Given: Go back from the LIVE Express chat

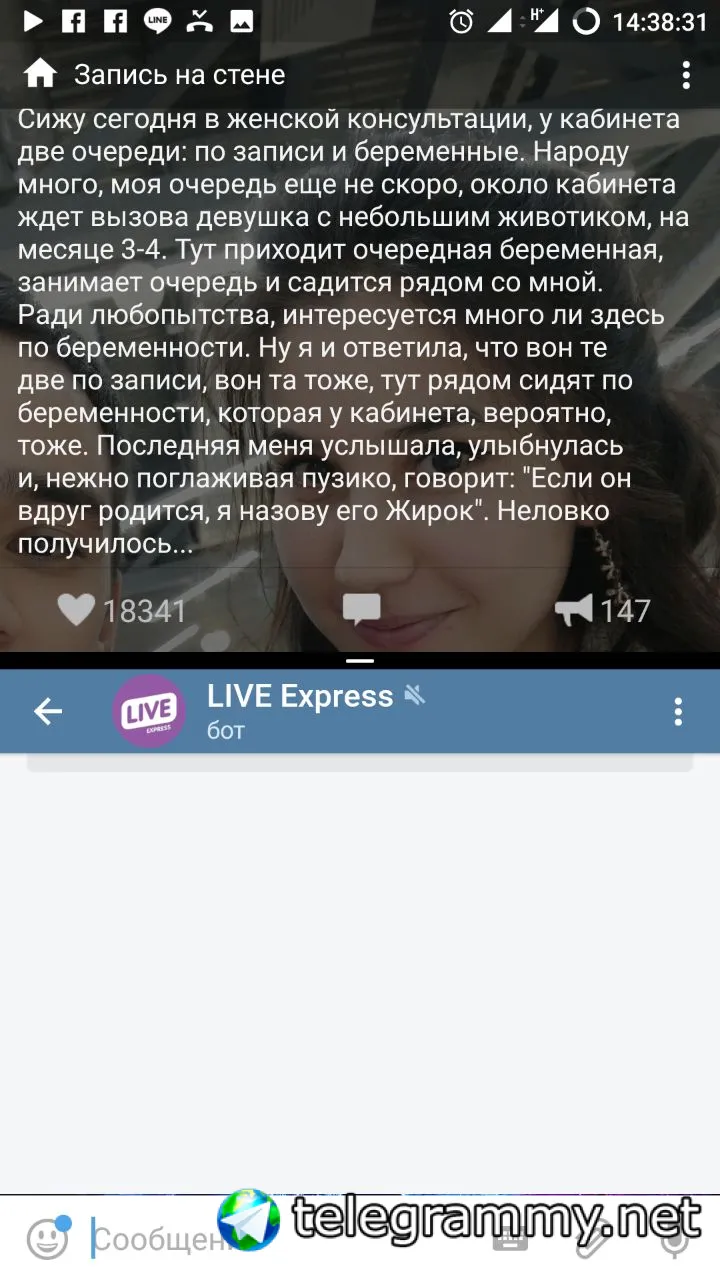Looking at the screenshot, I should 48,711.
